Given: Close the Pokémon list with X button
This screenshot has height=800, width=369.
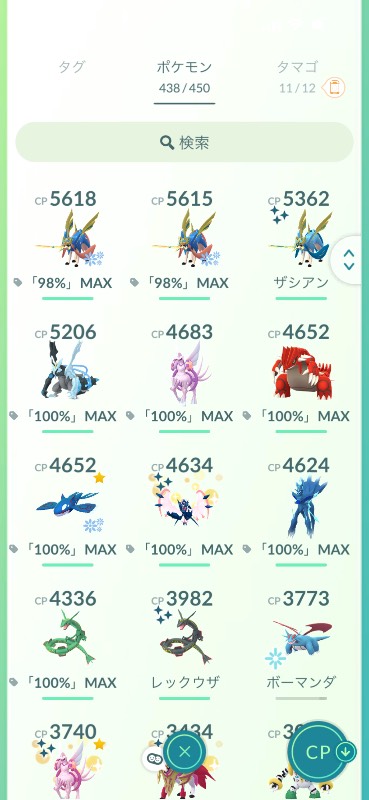Looking at the screenshot, I should (185, 752).
